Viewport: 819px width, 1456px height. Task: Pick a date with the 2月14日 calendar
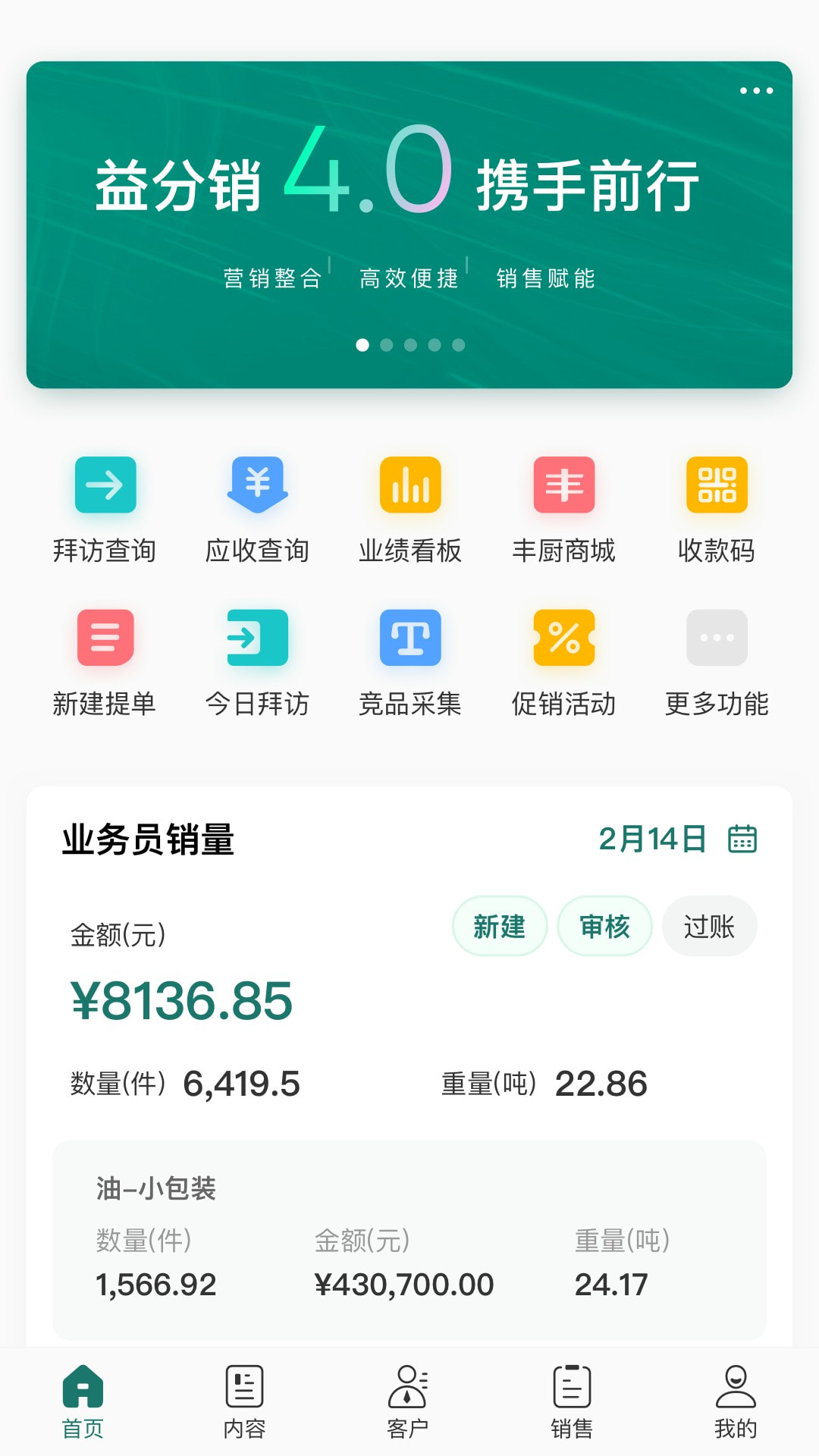click(742, 839)
